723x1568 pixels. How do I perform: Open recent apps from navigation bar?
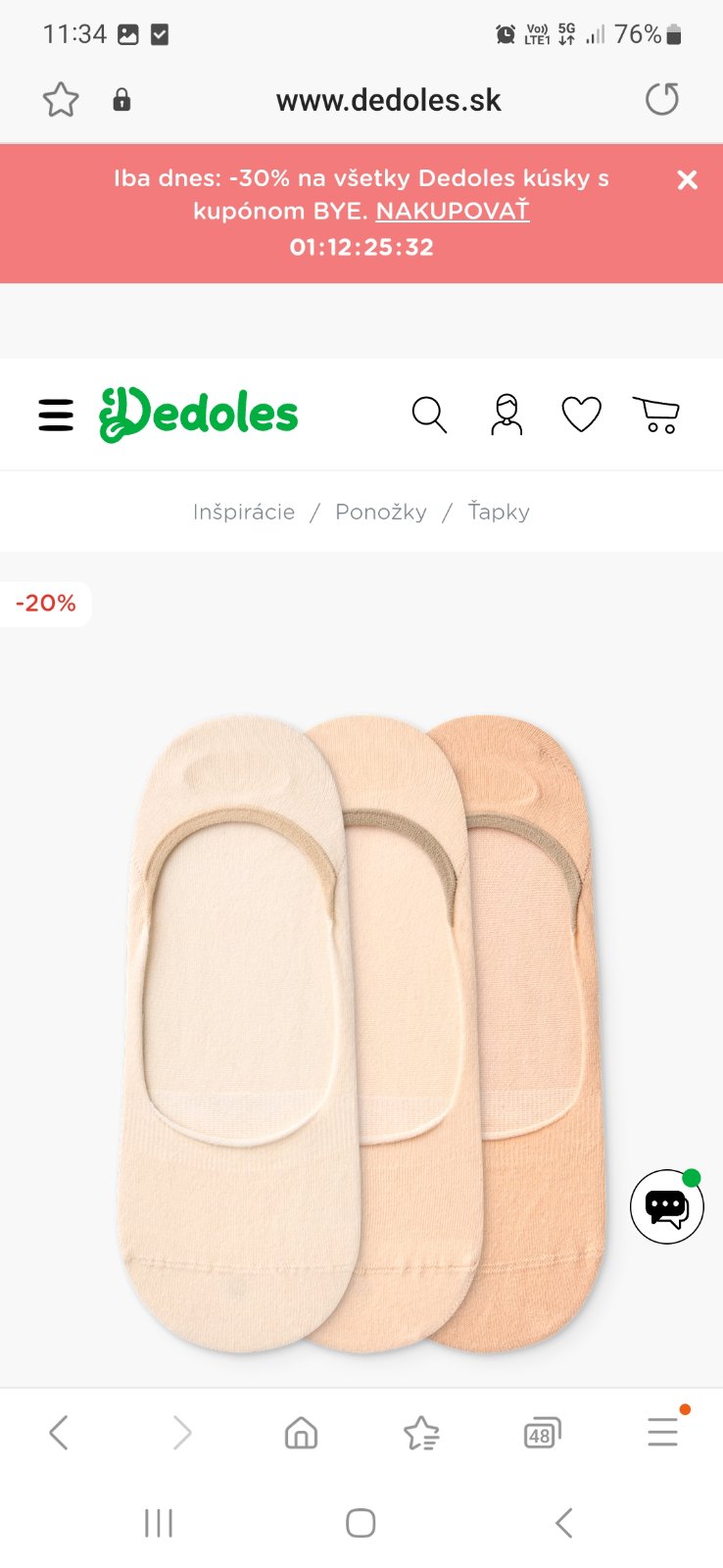point(159,1523)
